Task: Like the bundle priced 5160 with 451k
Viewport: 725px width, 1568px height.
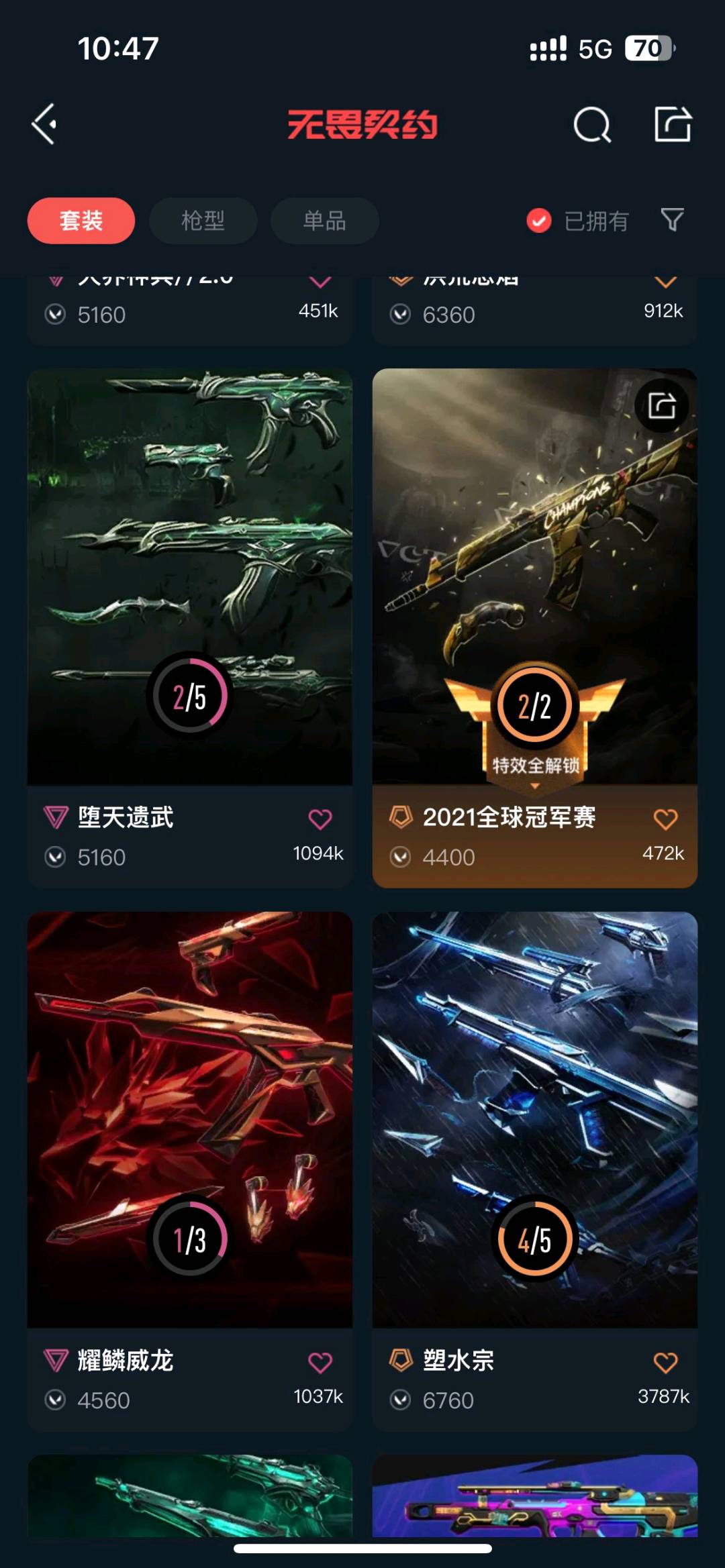Action: pyautogui.click(x=320, y=283)
